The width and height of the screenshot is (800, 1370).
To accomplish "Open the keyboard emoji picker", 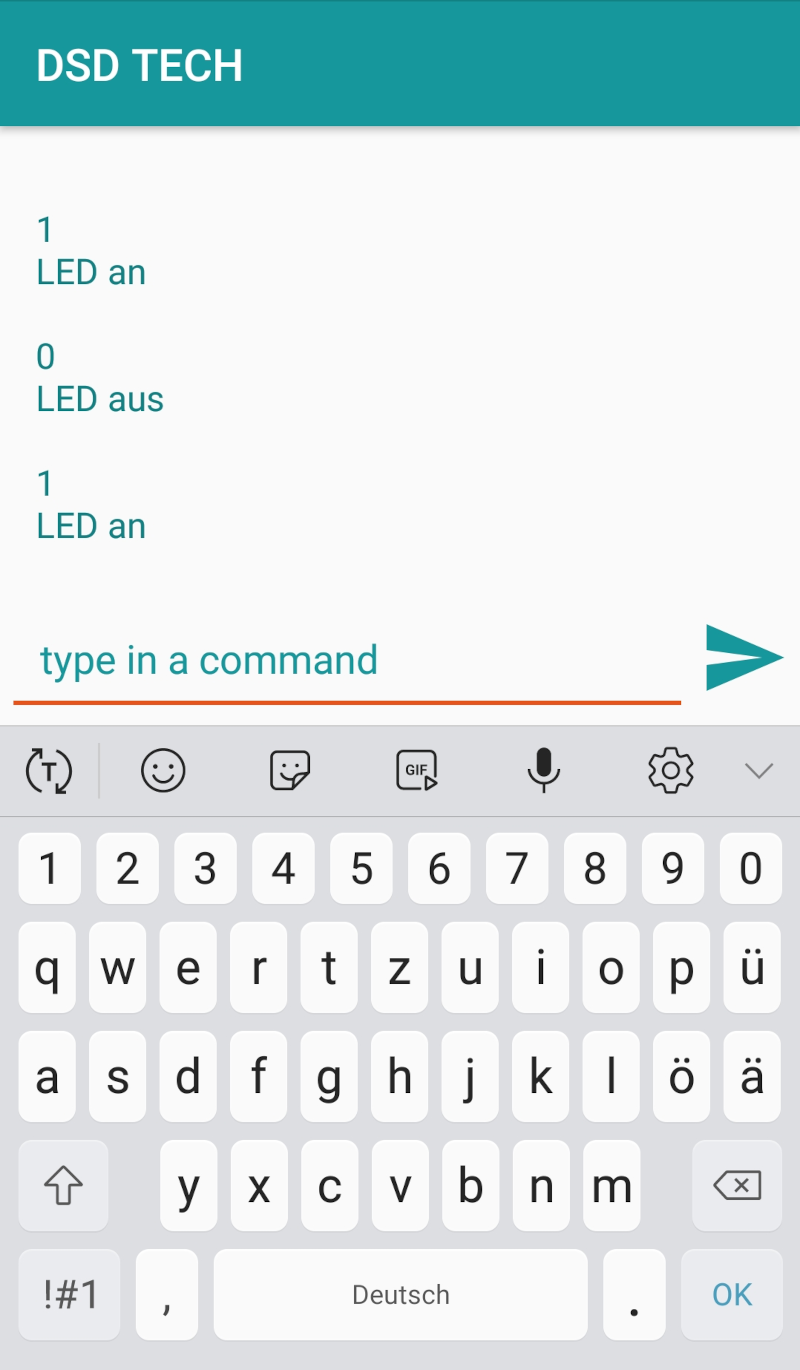I will (163, 770).
